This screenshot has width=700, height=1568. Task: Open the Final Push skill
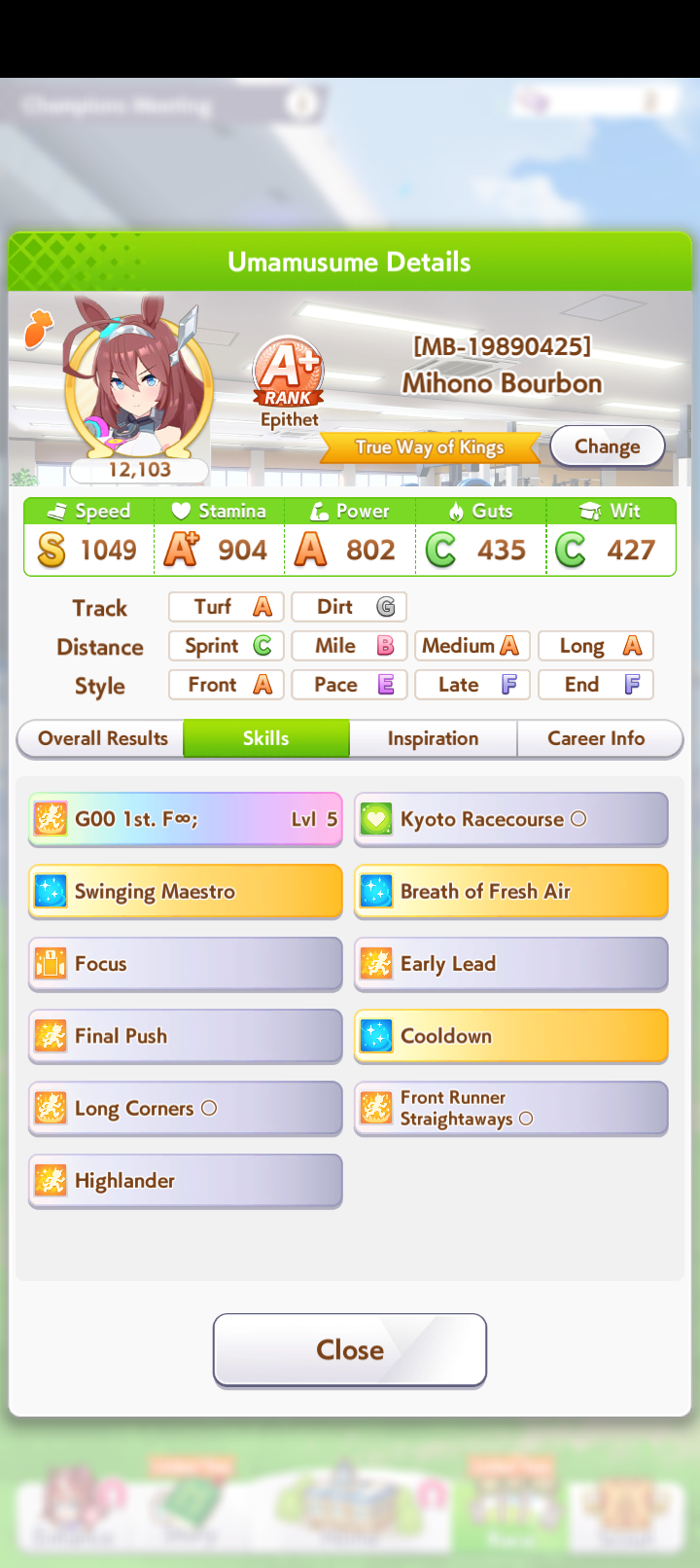click(185, 1036)
